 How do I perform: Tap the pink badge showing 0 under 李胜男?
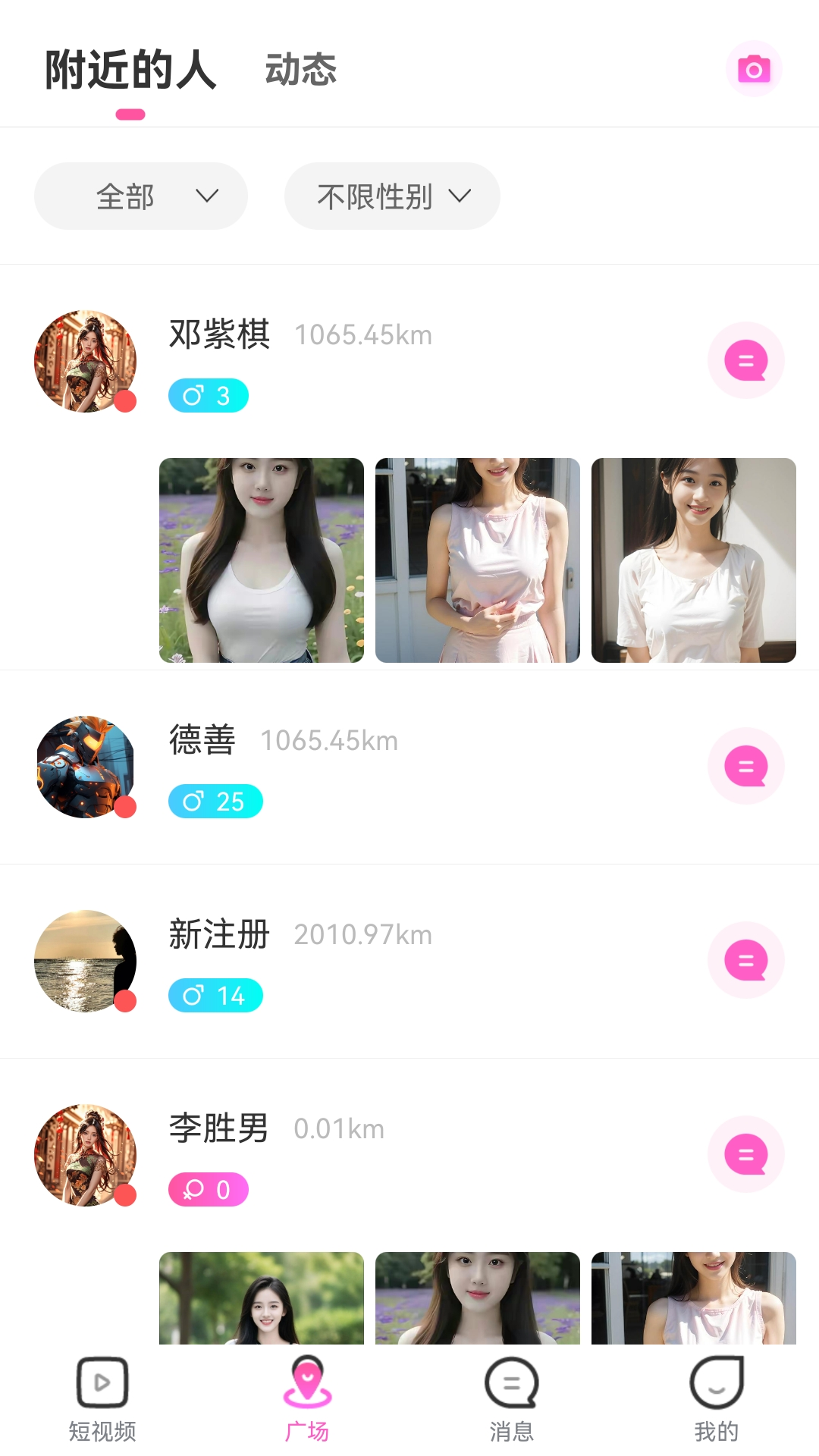click(209, 1189)
